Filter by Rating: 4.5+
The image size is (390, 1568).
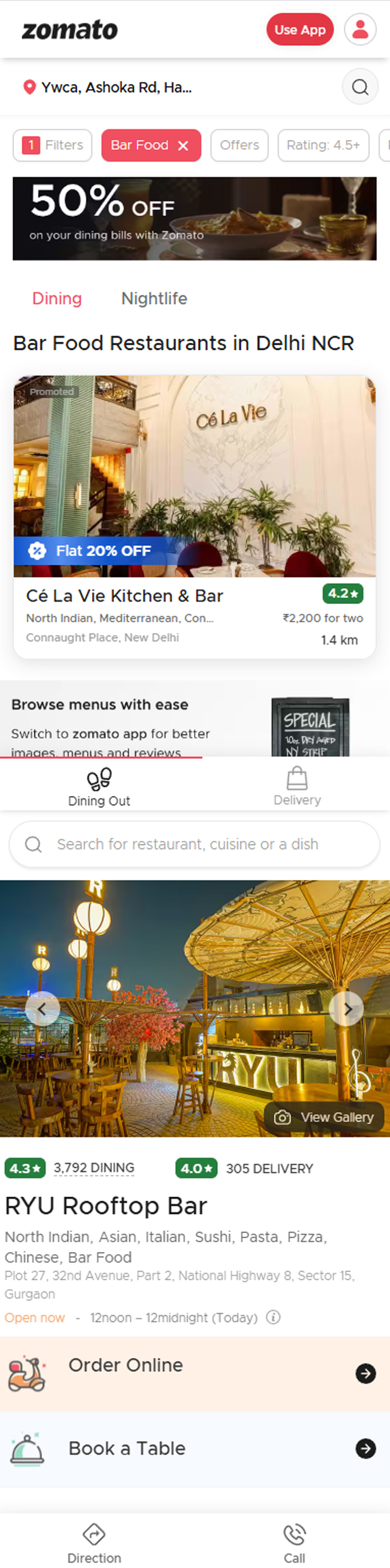tap(323, 146)
